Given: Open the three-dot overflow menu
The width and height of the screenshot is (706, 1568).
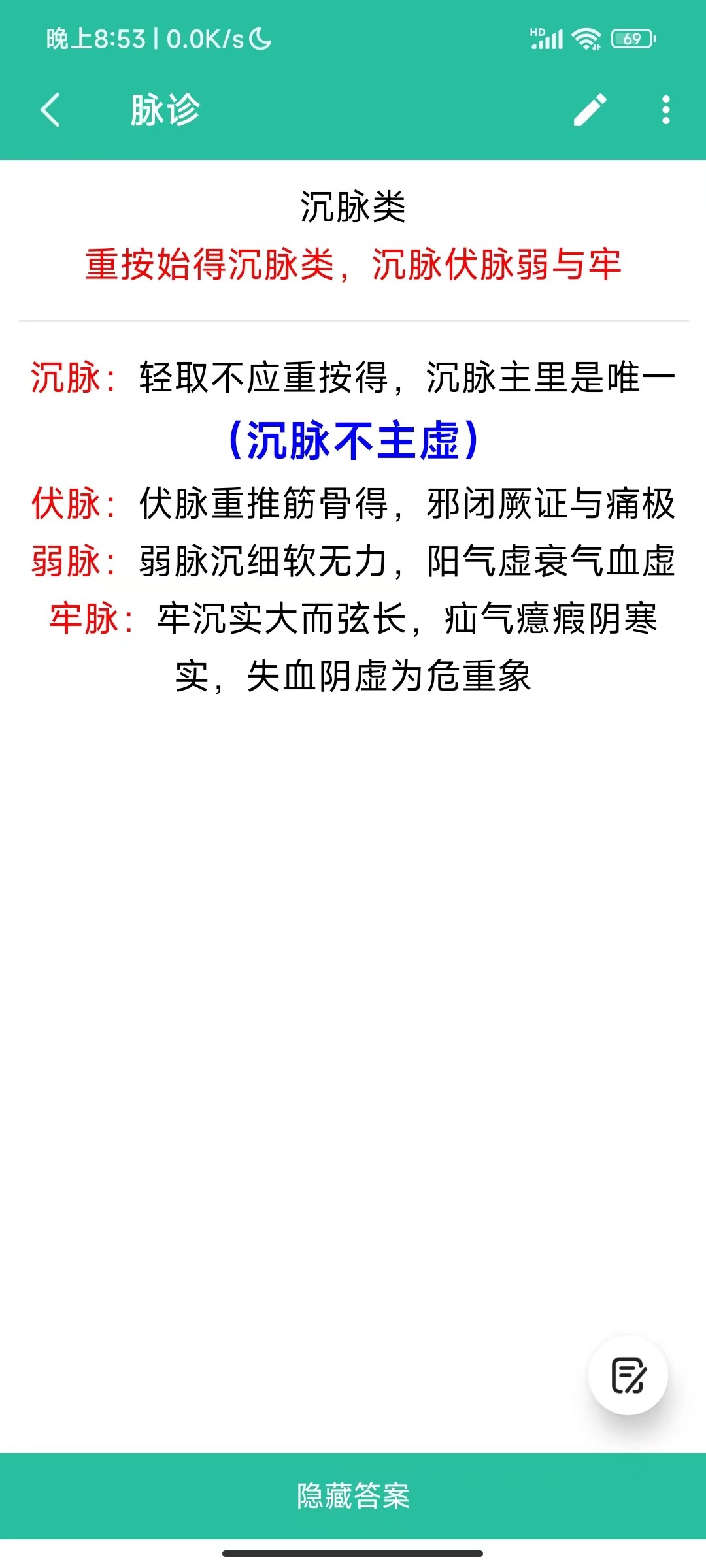Looking at the screenshot, I should (x=665, y=110).
